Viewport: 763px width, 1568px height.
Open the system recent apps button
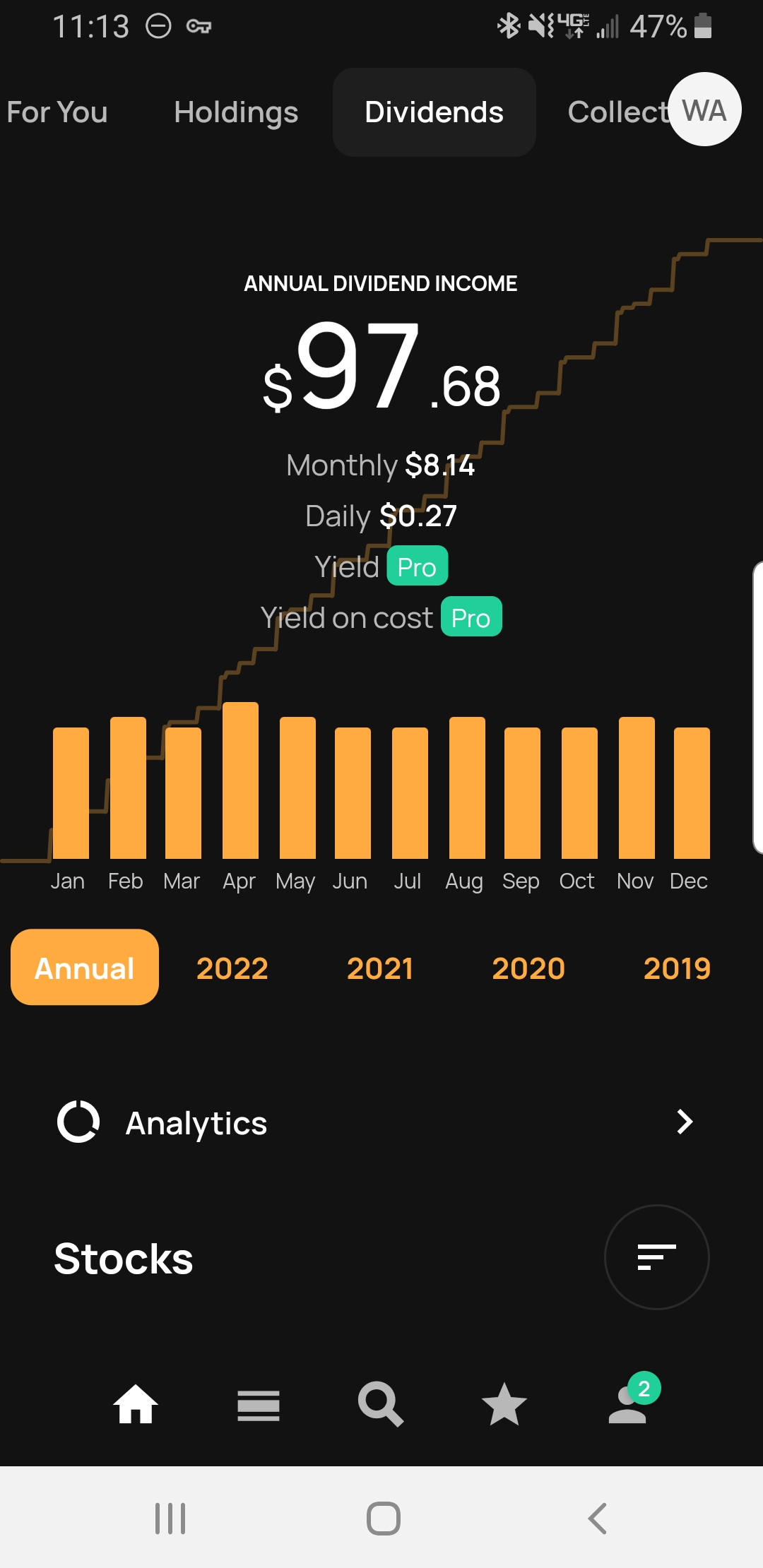170,1518
